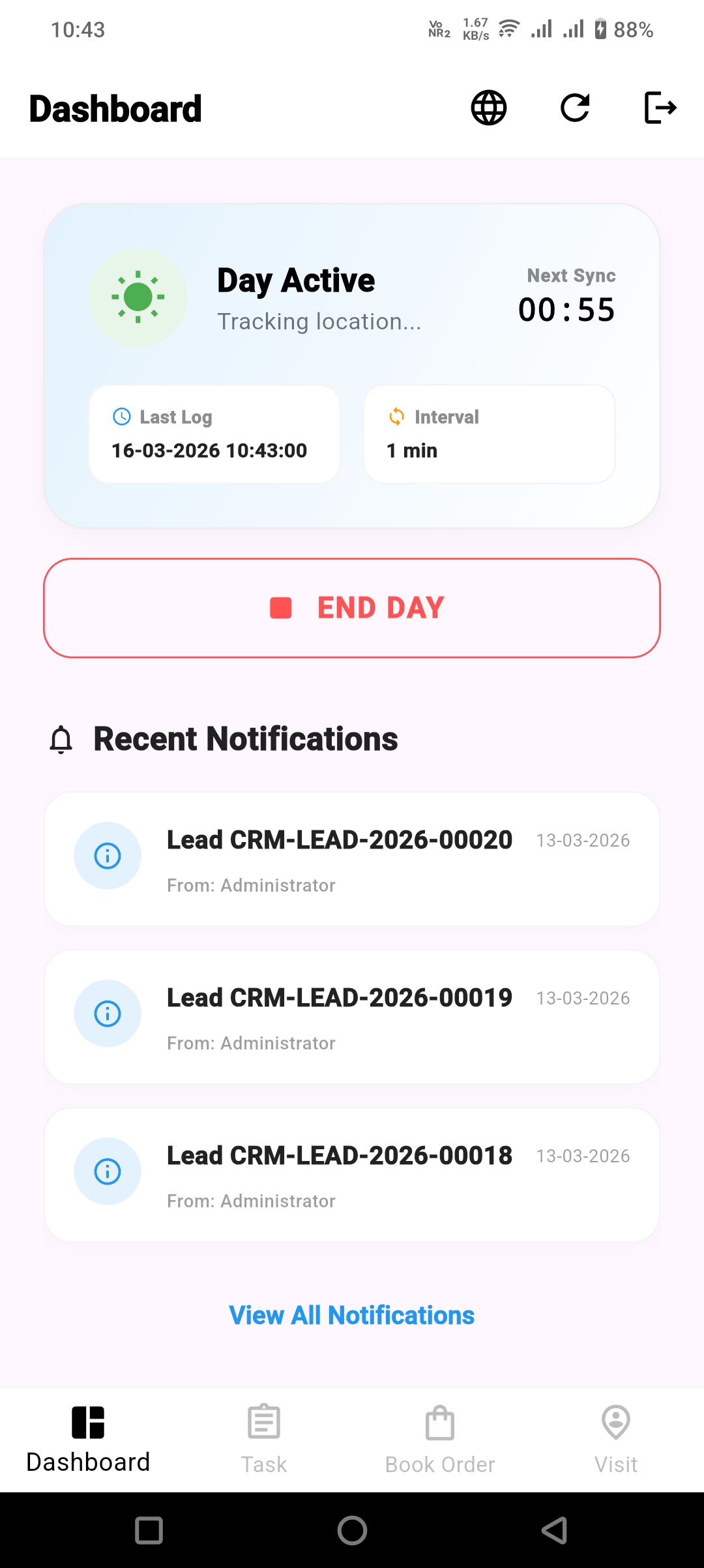Screen dimensions: 704x1568
Task: Tap the clock icon beside Last Log
Action: pyautogui.click(x=122, y=416)
